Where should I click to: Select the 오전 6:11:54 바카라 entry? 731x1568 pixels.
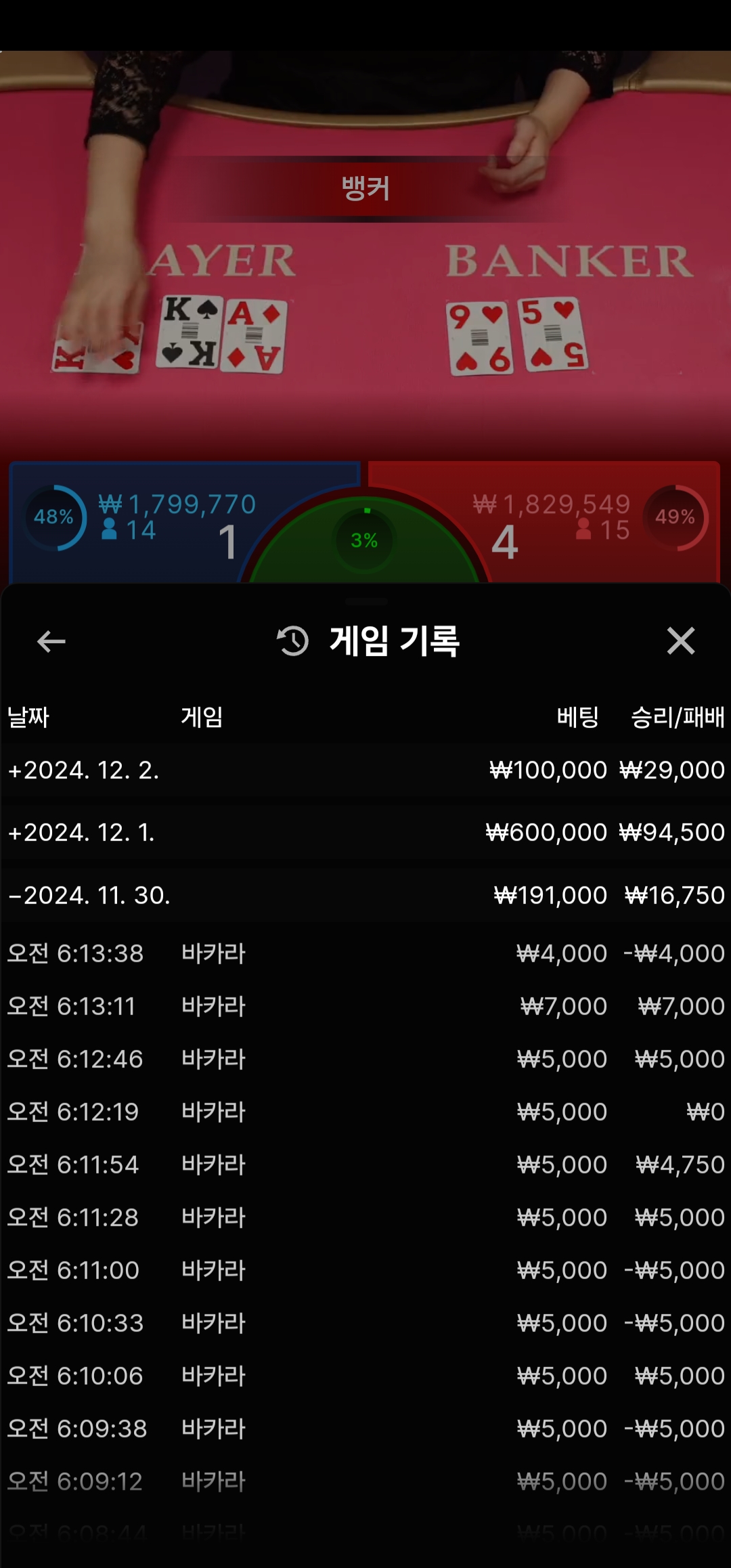coord(365,1164)
